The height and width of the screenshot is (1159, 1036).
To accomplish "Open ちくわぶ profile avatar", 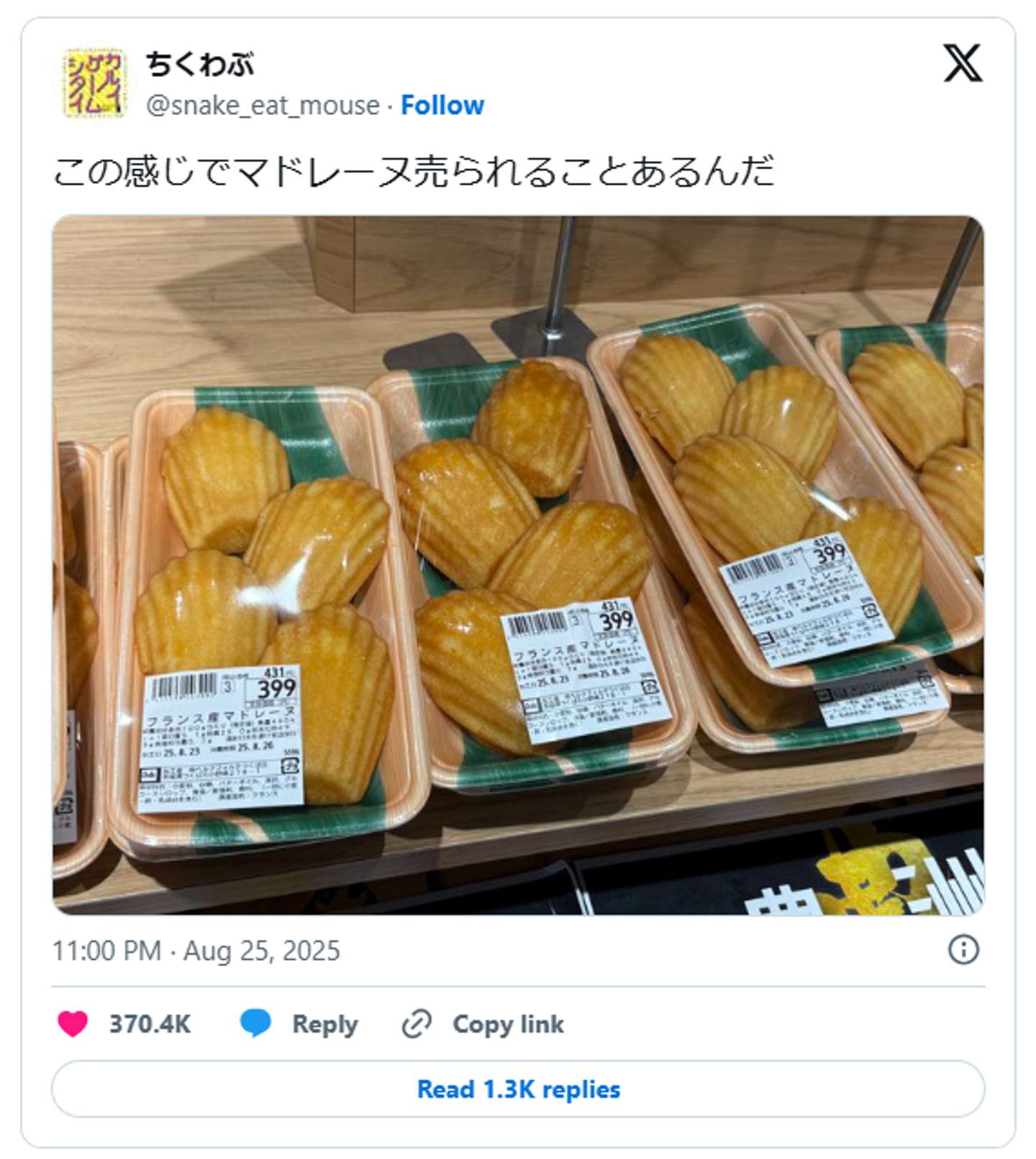I will coord(95,83).
